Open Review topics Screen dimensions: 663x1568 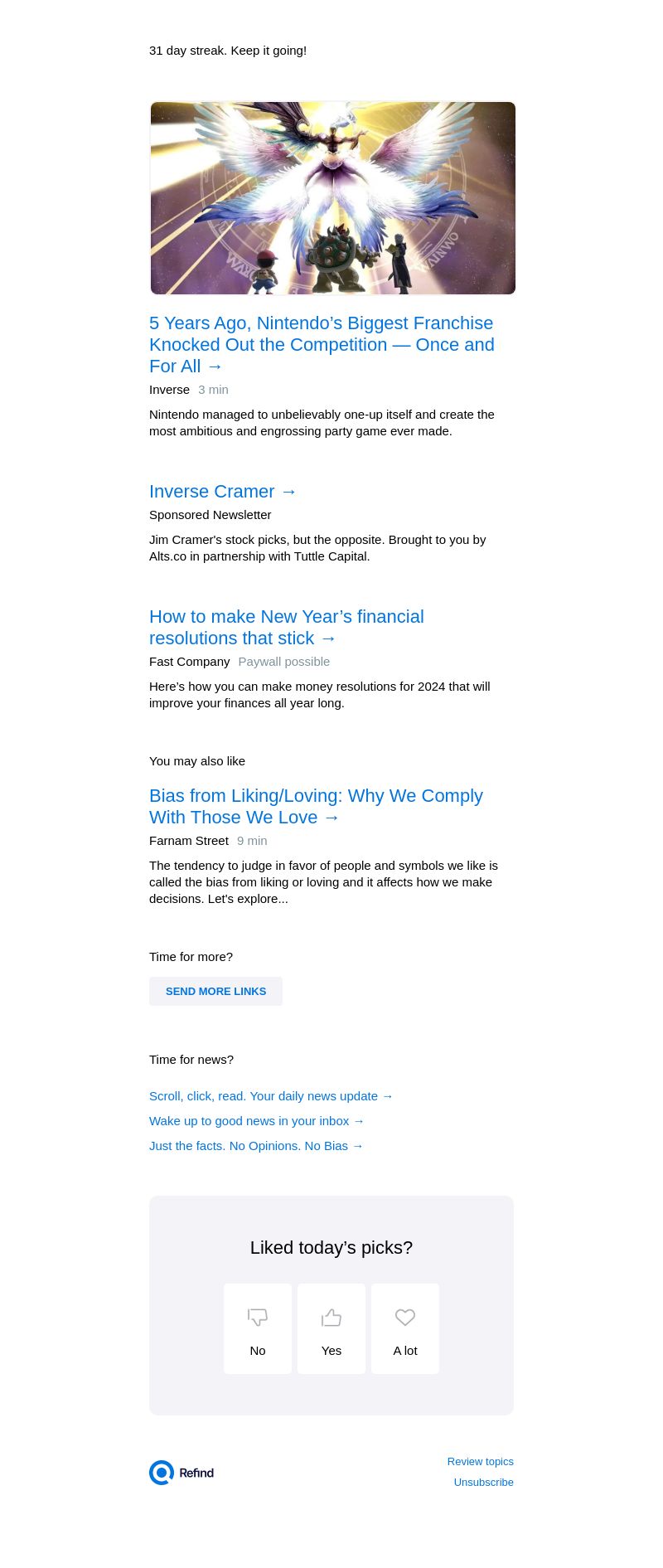coord(481,1462)
